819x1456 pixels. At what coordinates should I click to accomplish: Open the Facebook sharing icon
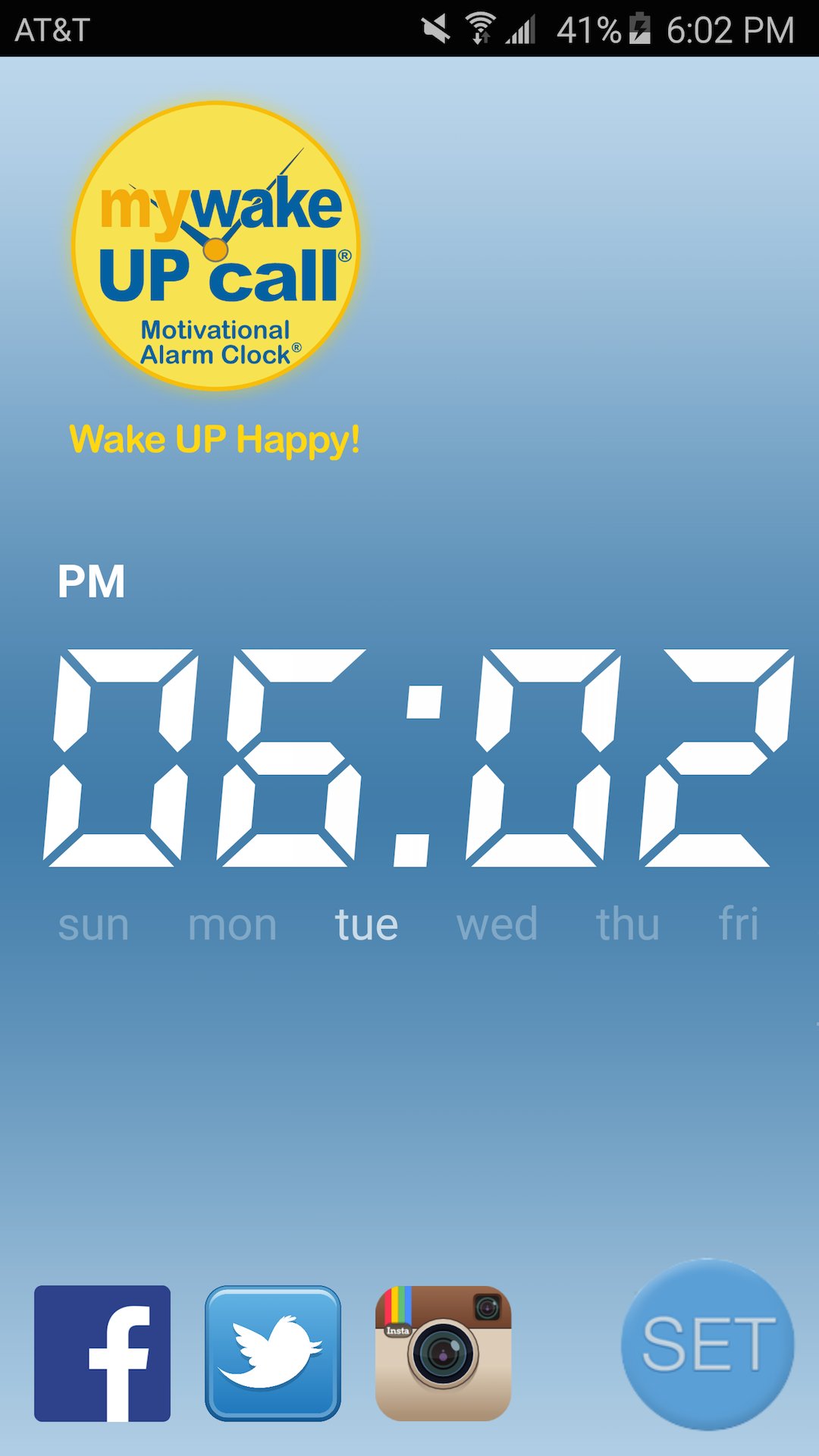[102, 1350]
